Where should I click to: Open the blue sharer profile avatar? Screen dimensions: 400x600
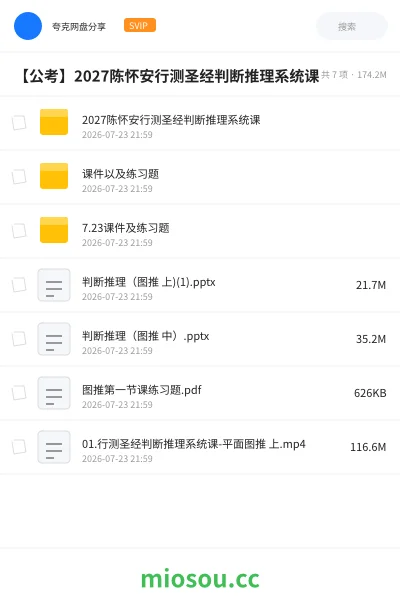point(28,26)
